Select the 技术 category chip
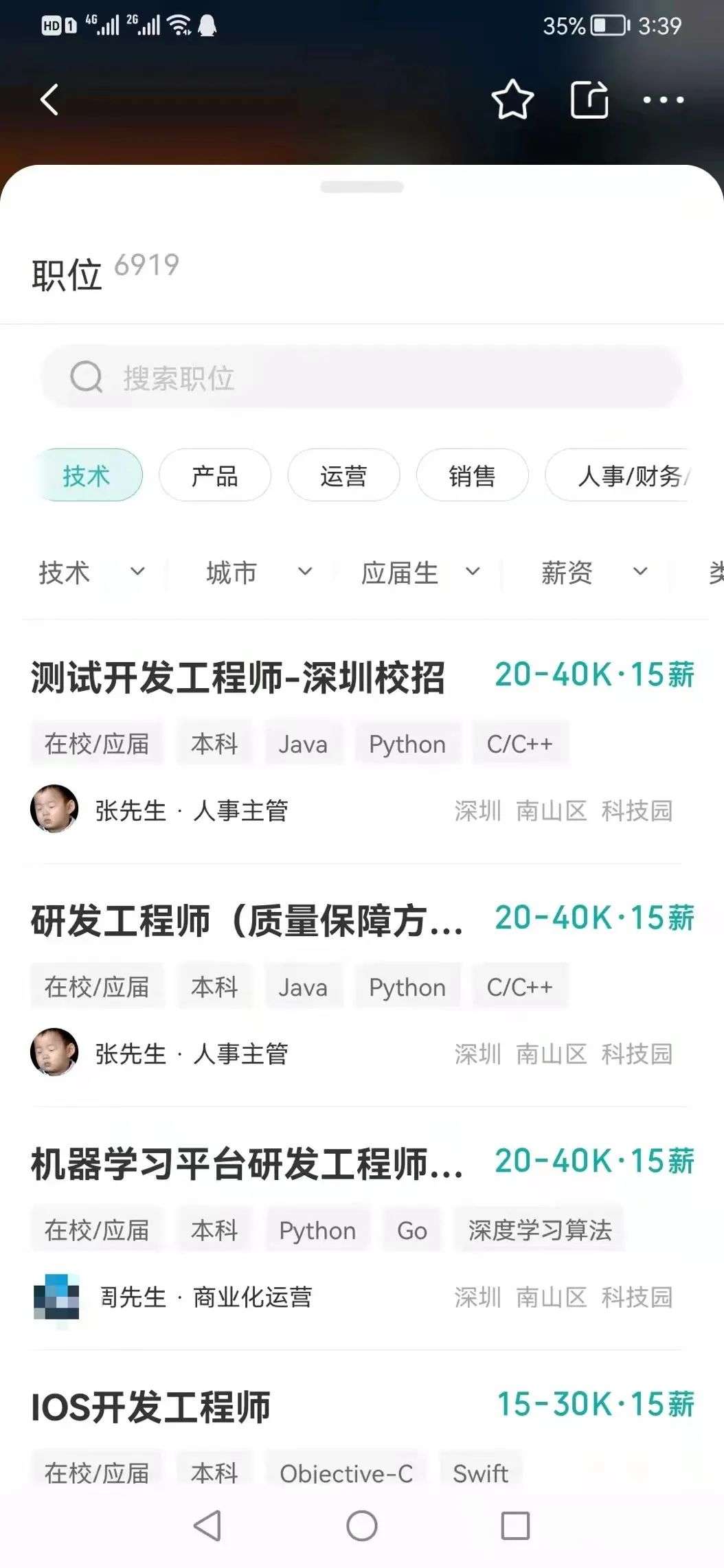Screen dimensions: 724x1568 [87, 475]
